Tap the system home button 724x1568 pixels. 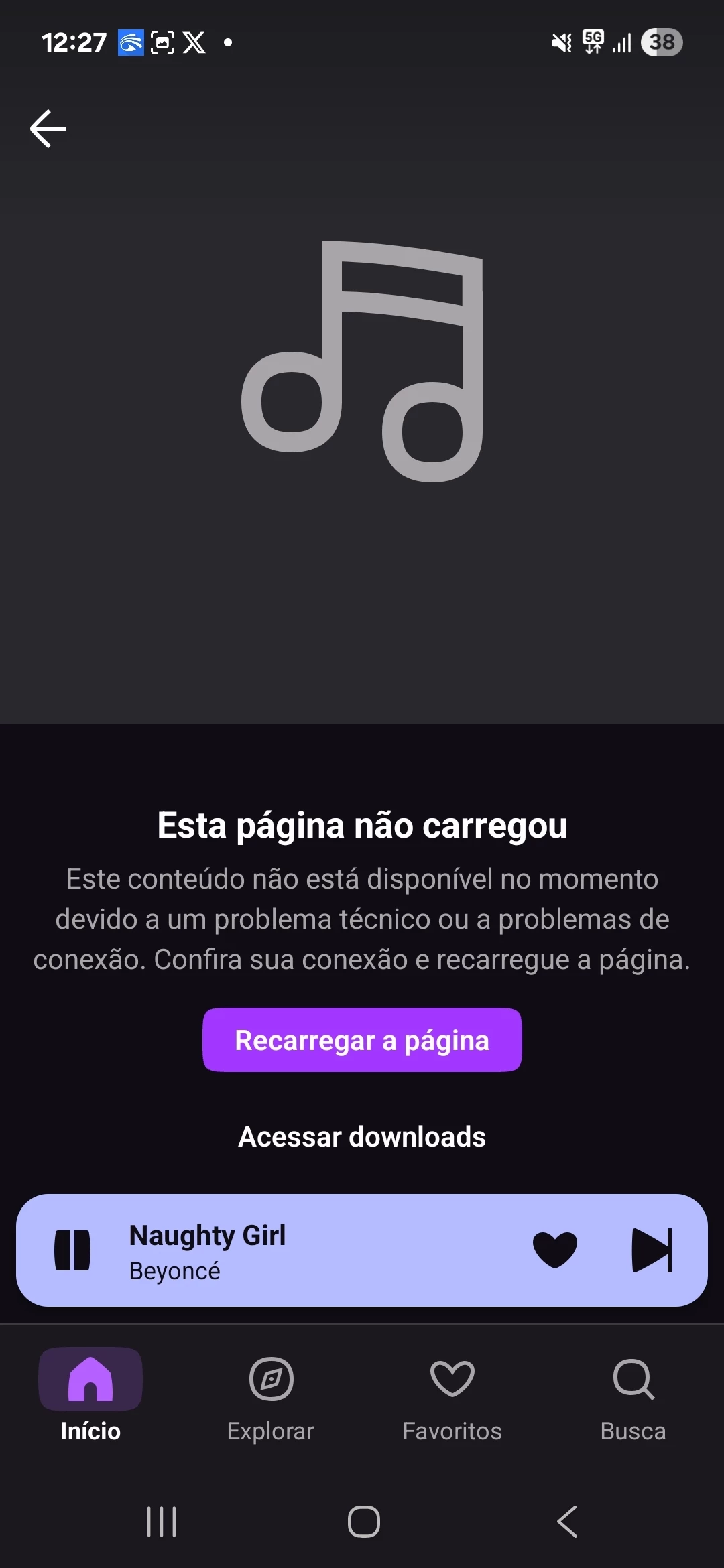point(363,1521)
